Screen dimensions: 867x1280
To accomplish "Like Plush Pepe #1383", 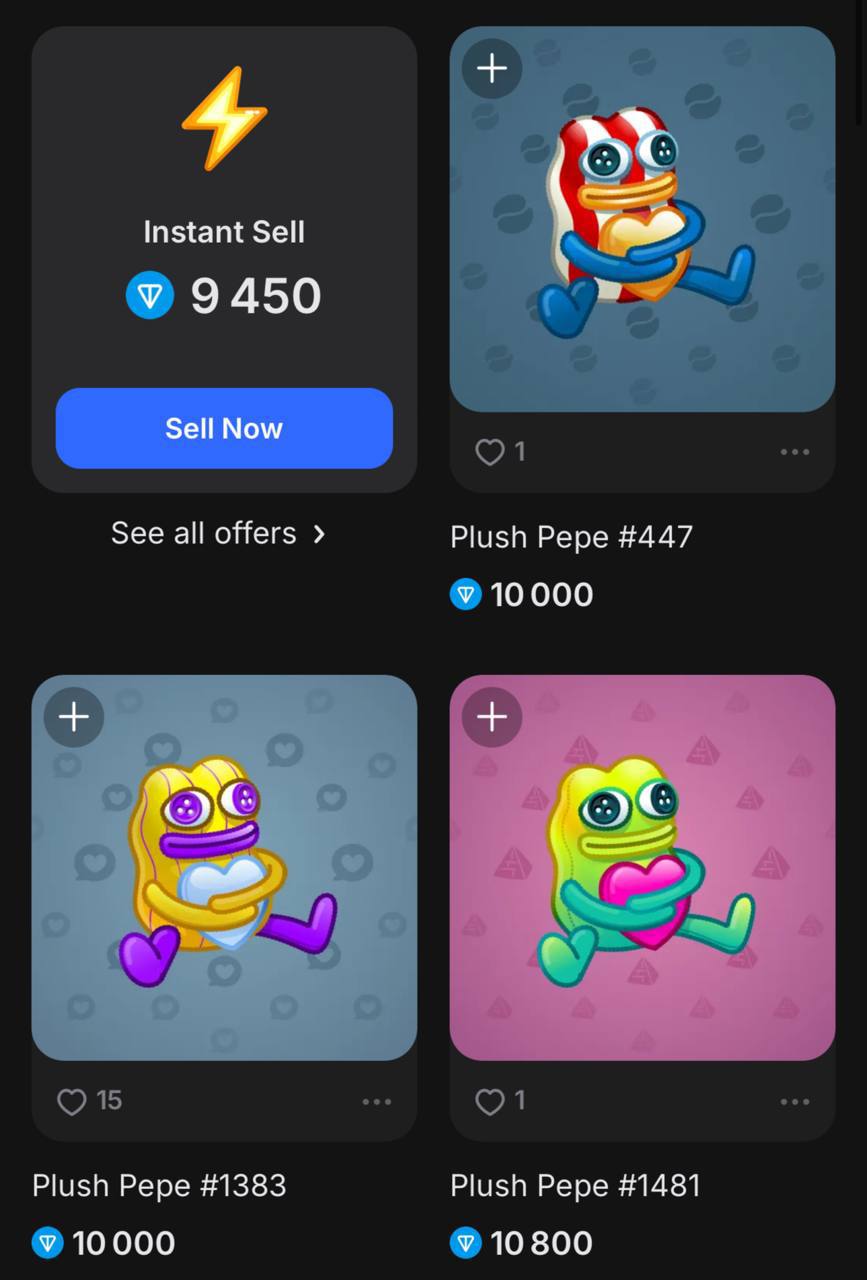I will point(72,1101).
